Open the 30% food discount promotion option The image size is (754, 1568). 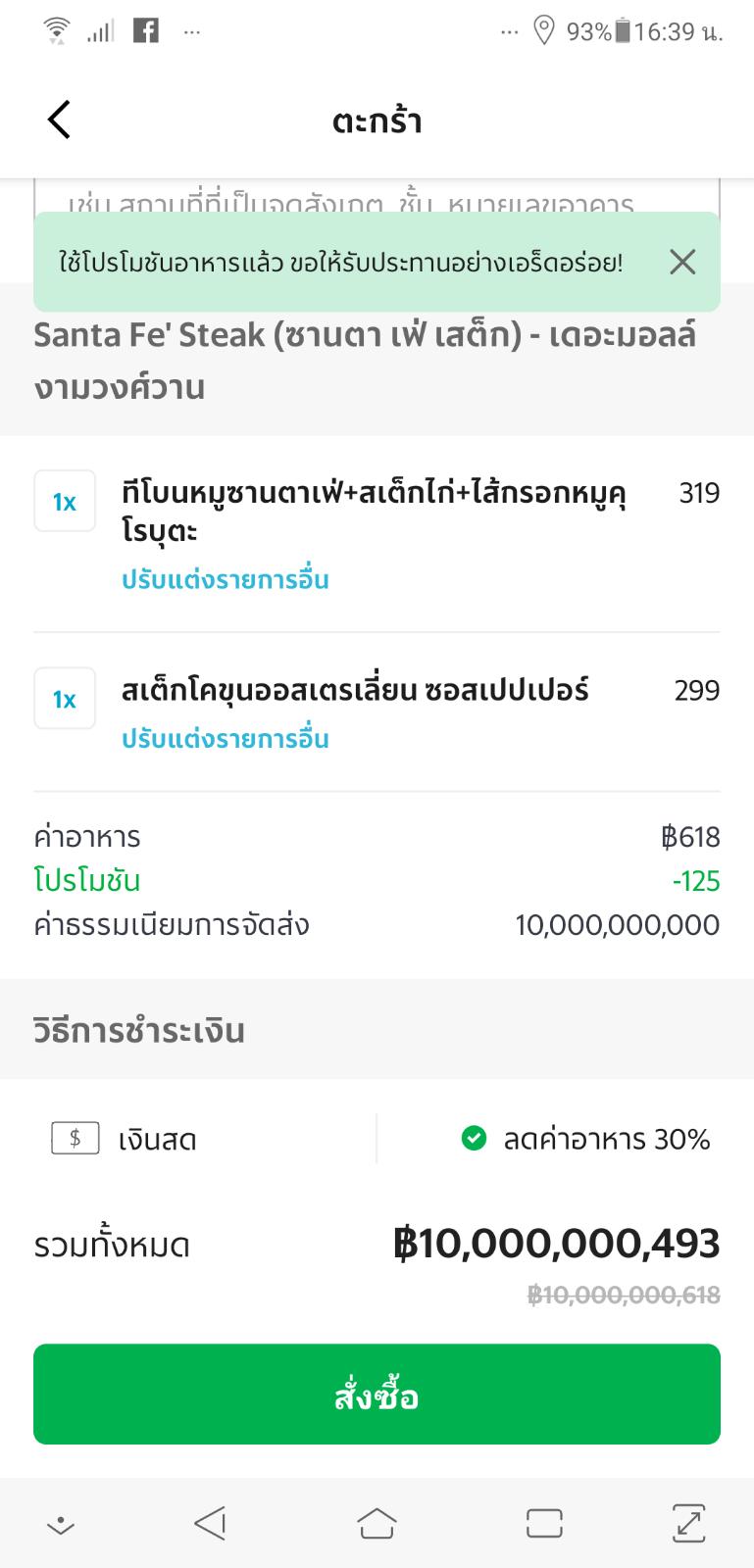tap(585, 1139)
